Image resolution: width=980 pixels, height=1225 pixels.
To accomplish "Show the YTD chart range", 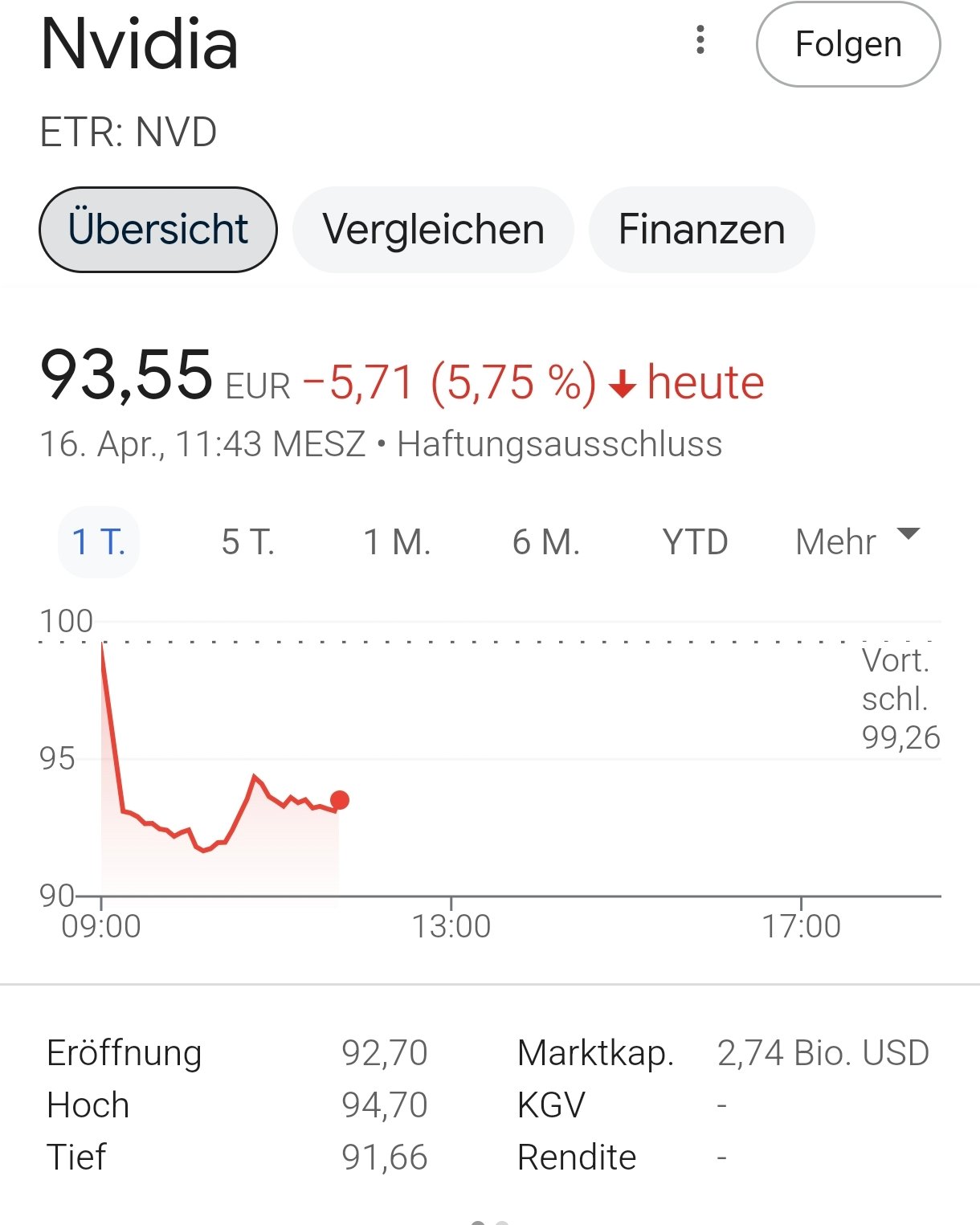I will pyautogui.click(x=695, y=542).
